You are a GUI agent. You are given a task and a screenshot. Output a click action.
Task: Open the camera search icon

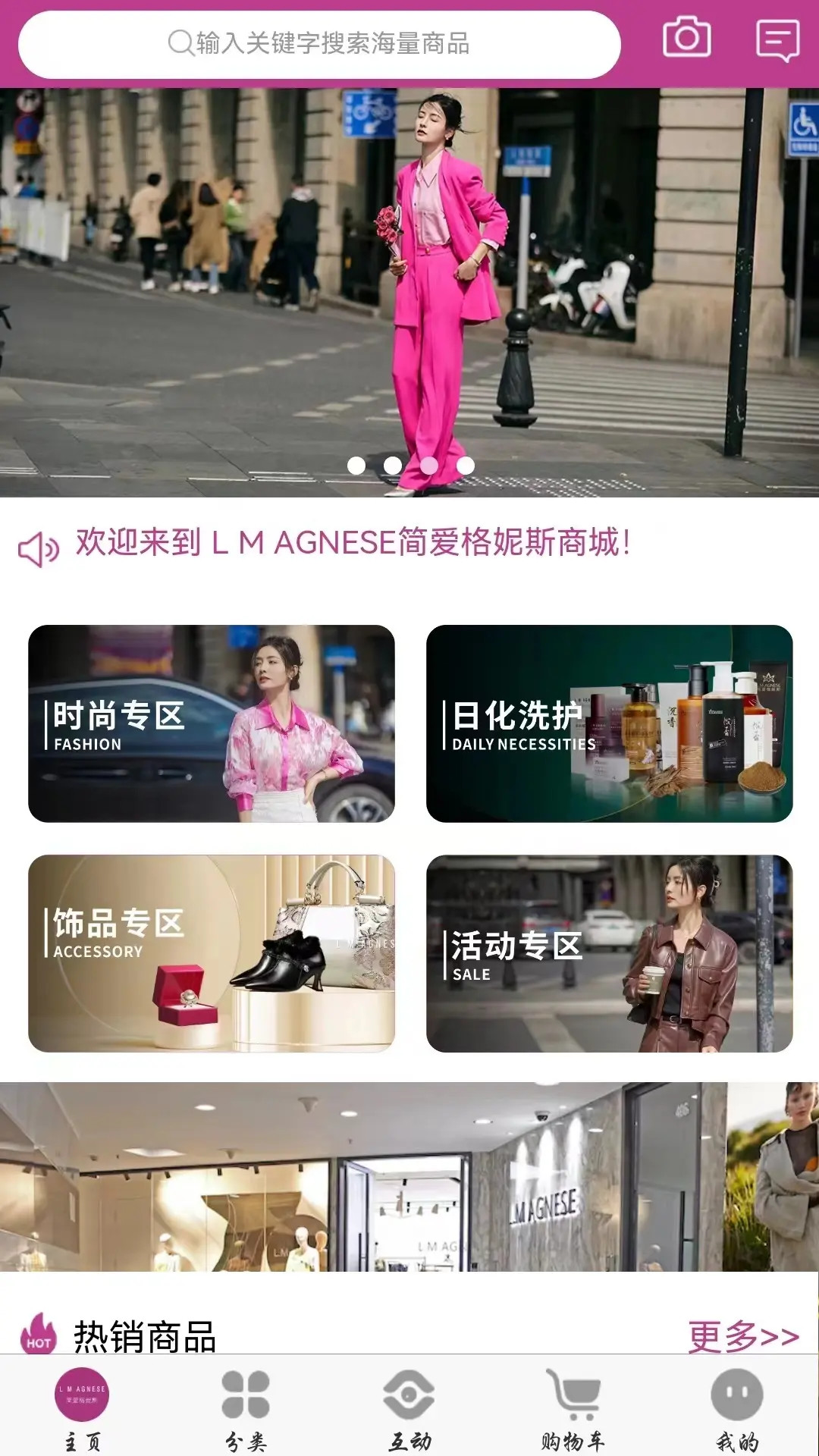pos(686,38)
